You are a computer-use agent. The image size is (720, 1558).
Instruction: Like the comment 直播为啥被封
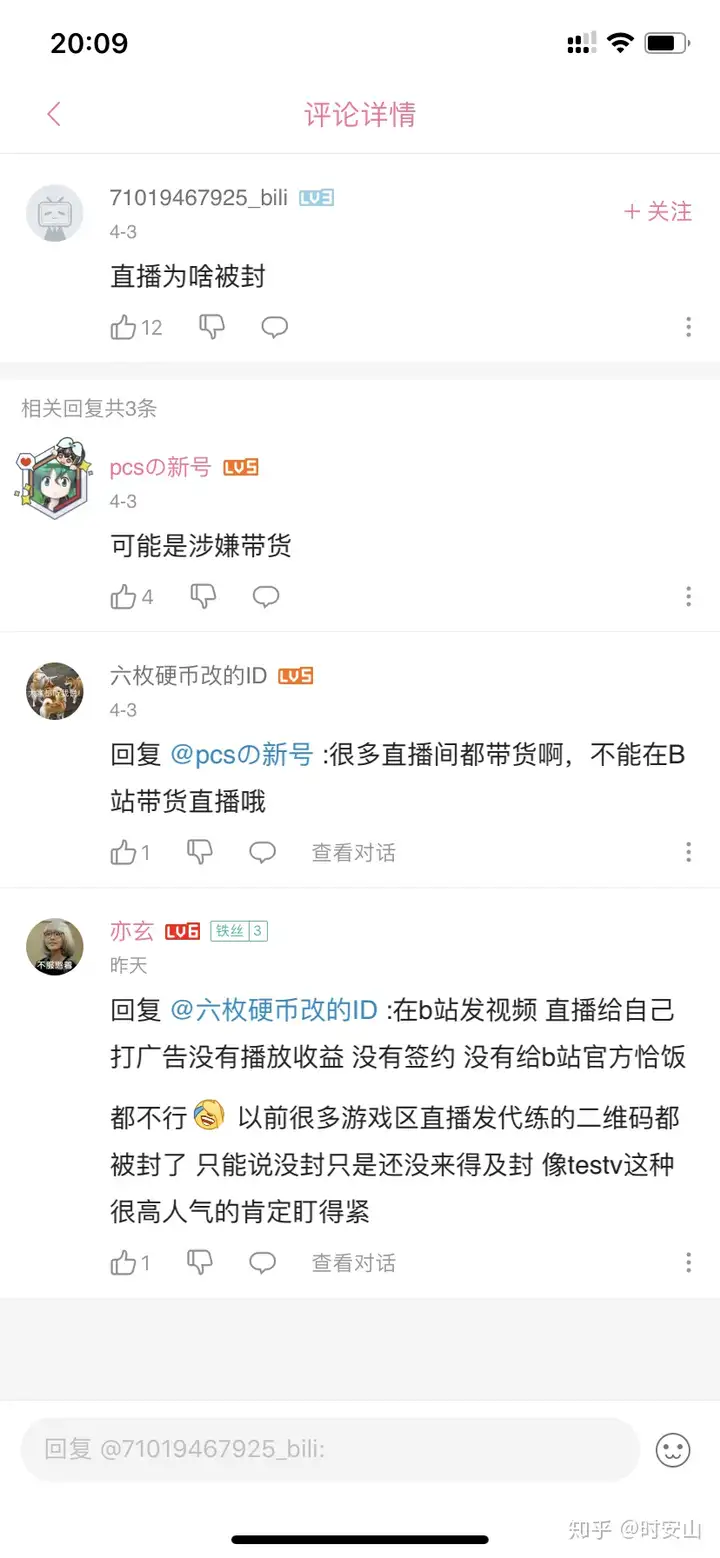pos(124,327)
